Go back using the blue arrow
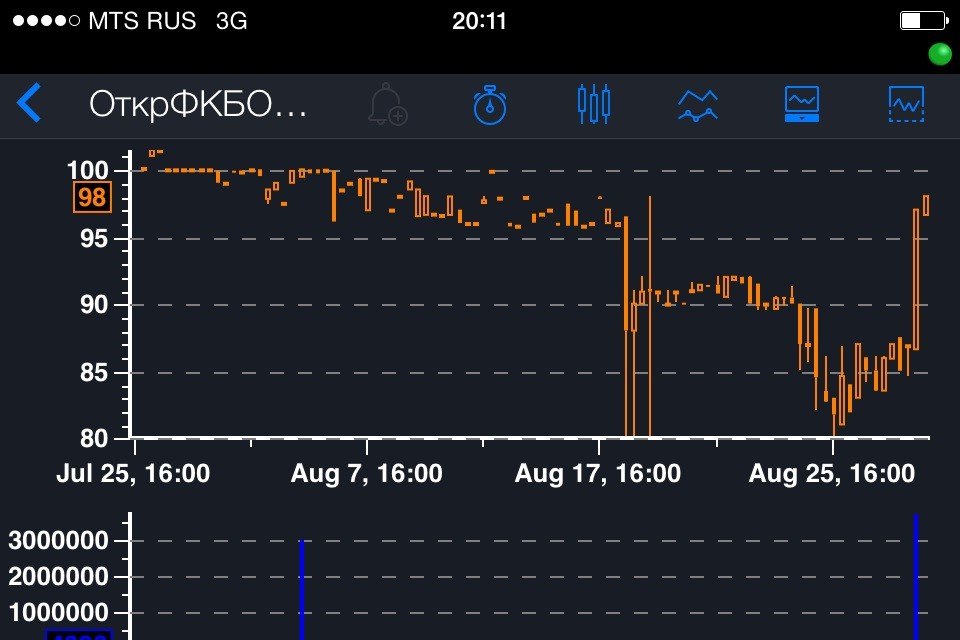The height and width of the screenshot is (640, 960). 30,103
